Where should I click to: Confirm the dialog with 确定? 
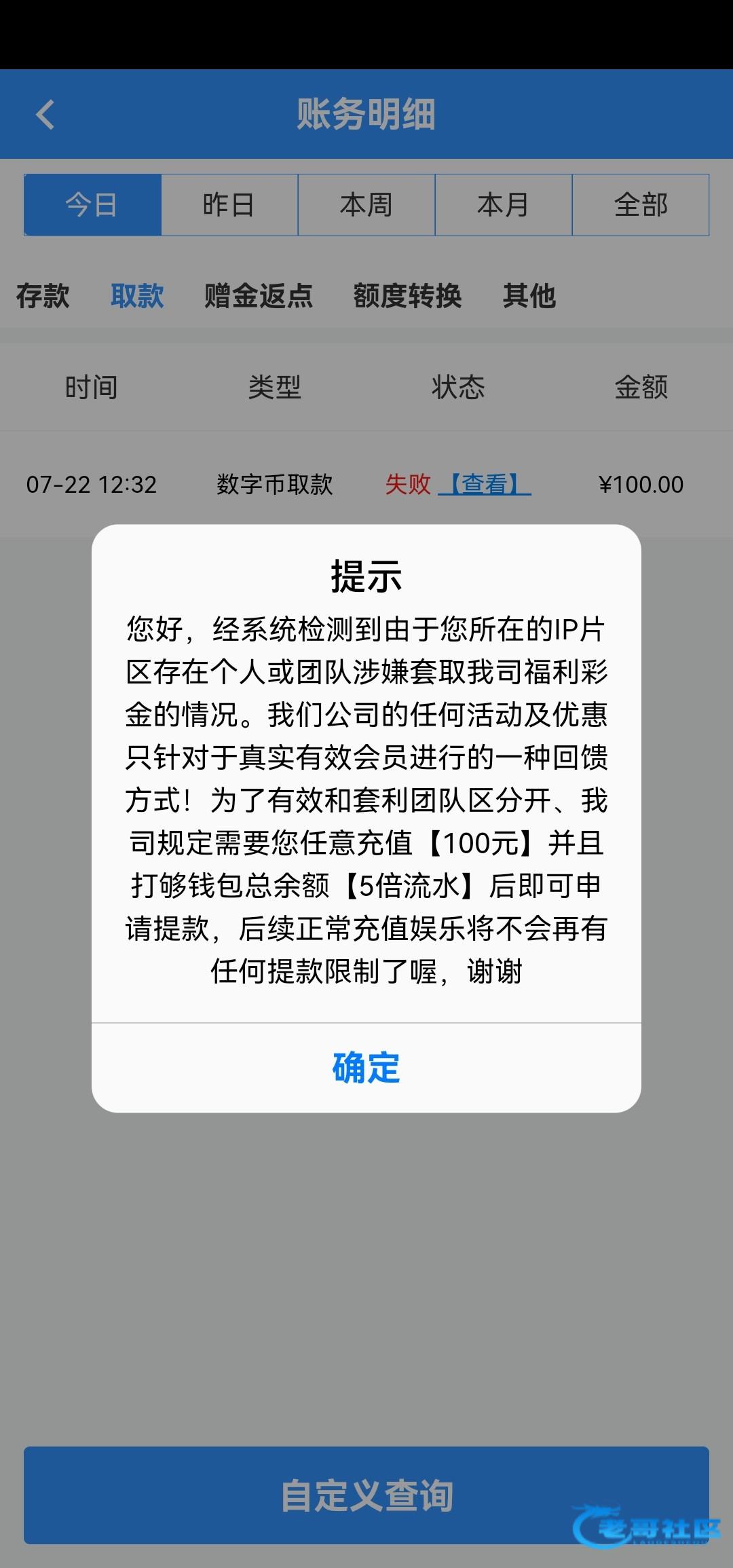(x=366, y=1068)
